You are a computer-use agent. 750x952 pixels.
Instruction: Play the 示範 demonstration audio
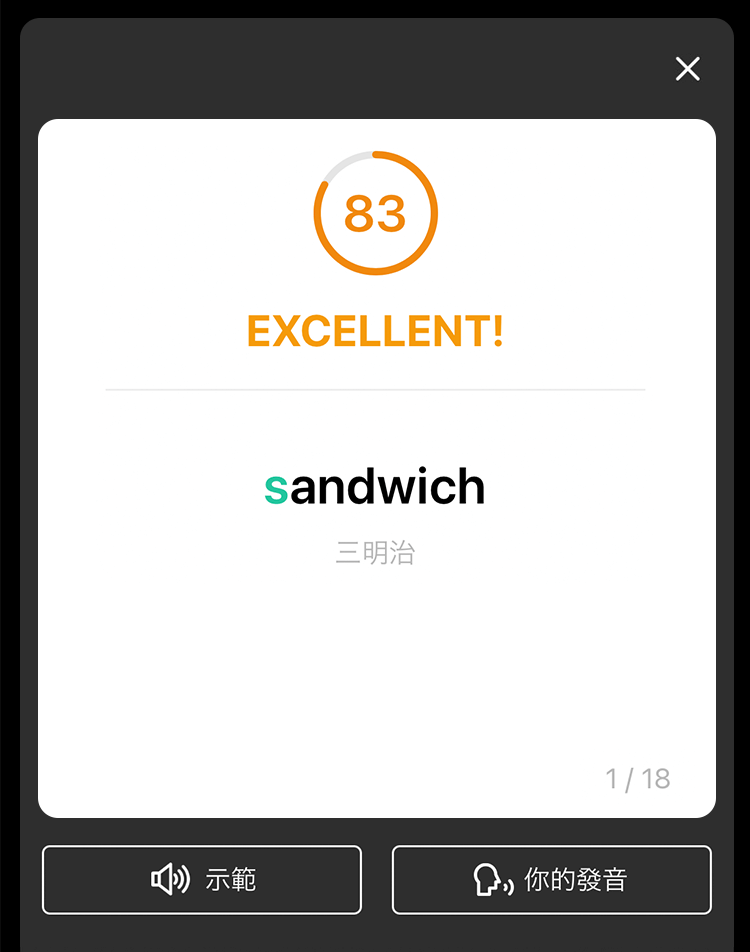pyautogui.click(x=202, y=880)
